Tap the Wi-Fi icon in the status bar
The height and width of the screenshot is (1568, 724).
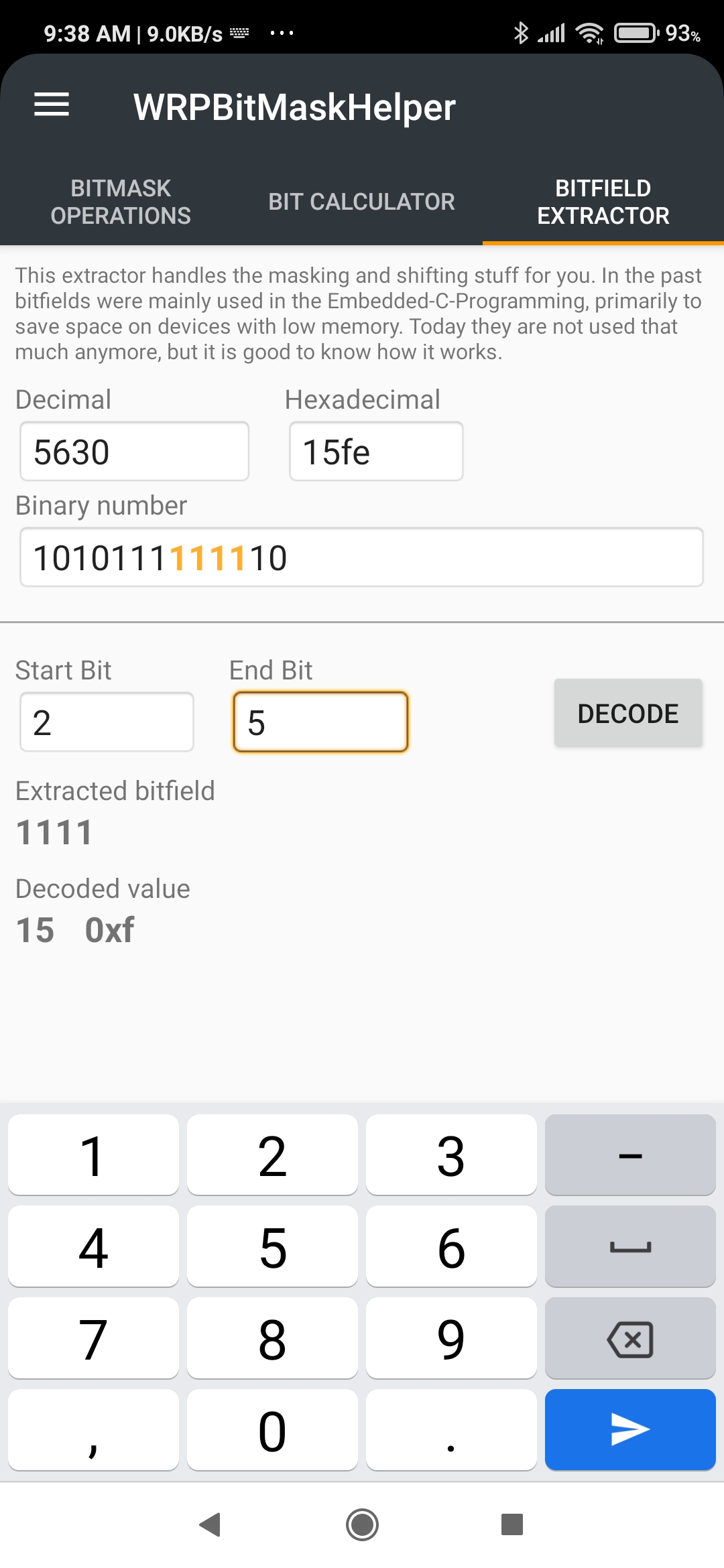coord(589,32)
